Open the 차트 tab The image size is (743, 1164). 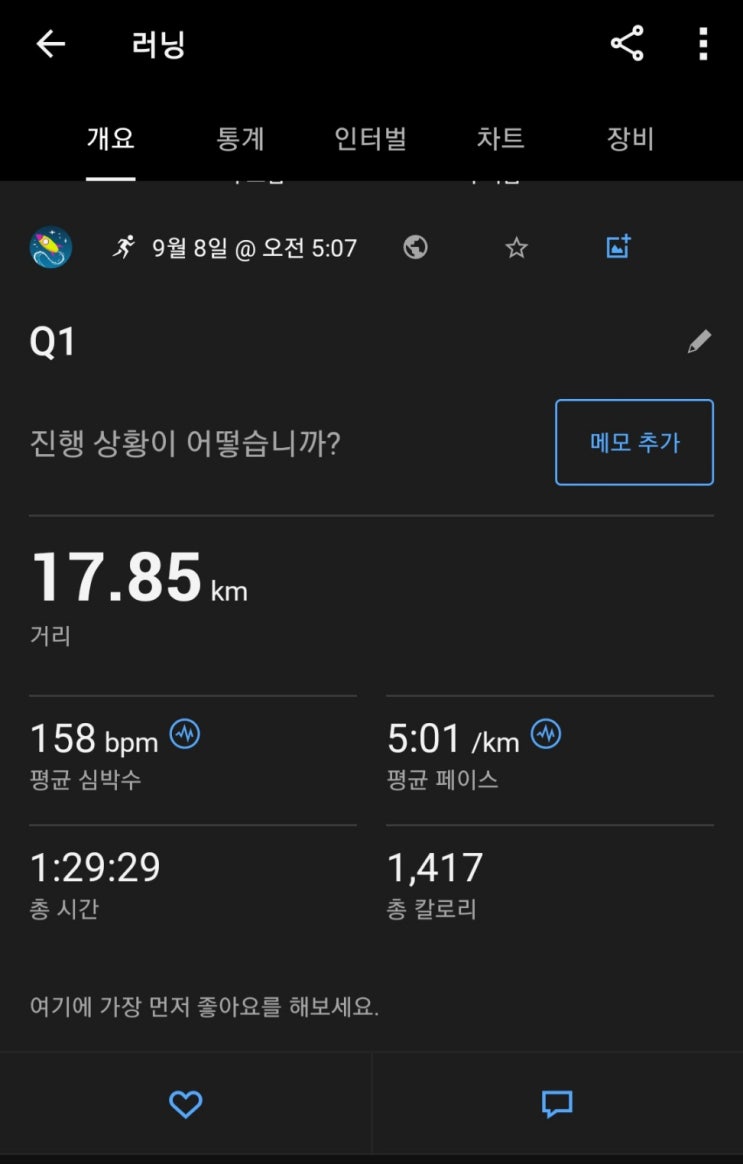point(500,138)
